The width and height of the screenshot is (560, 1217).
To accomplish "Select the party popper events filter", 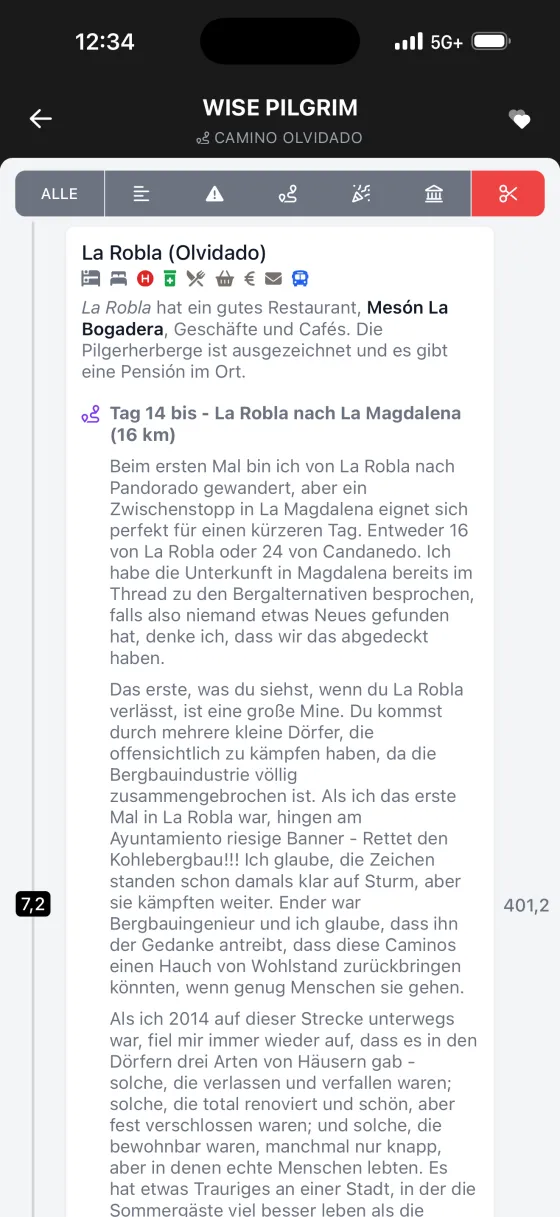I will pyautogui.click(x=361, y=194).
